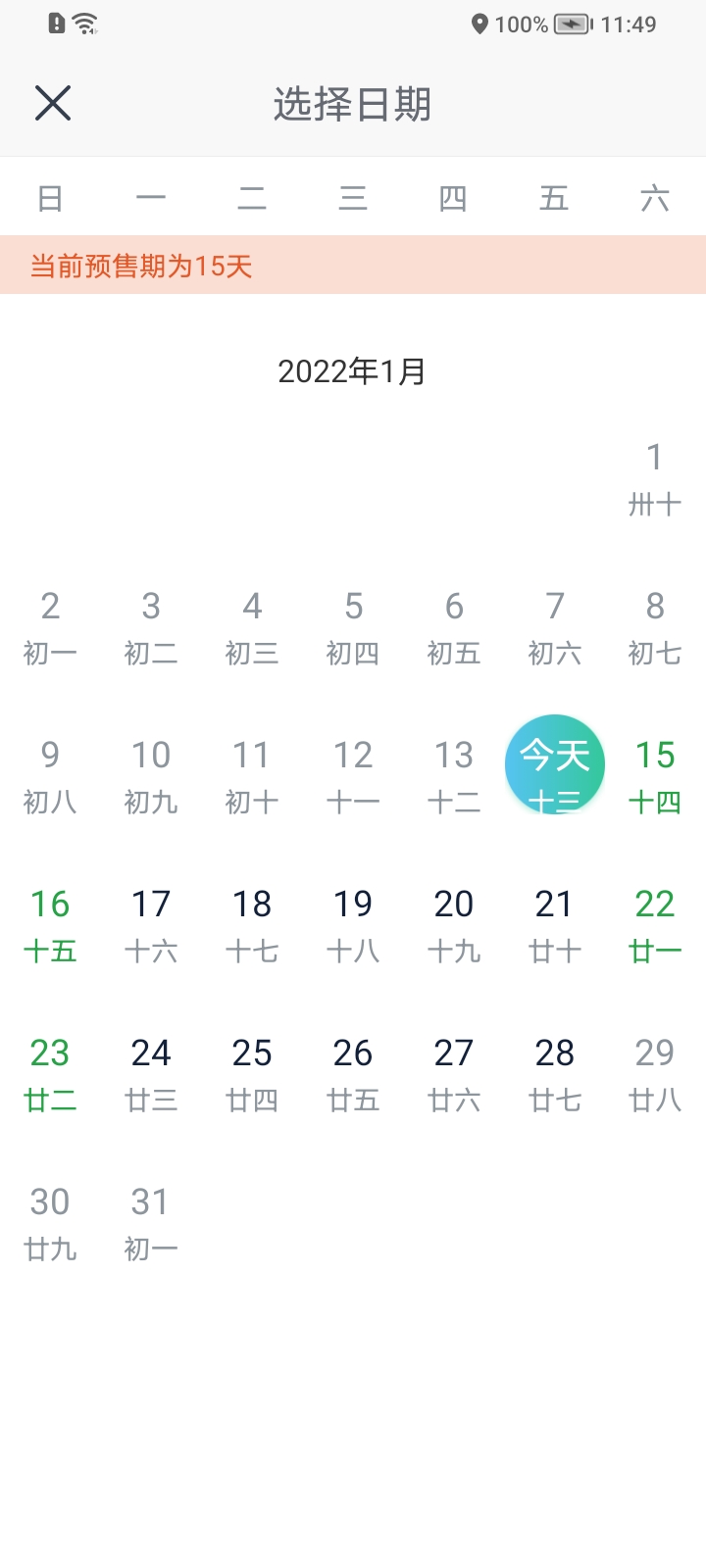The width and height of the screenshot is (706, 1568).
Task: Click the Saturday header 六
Action: click(x=653, y=197)
